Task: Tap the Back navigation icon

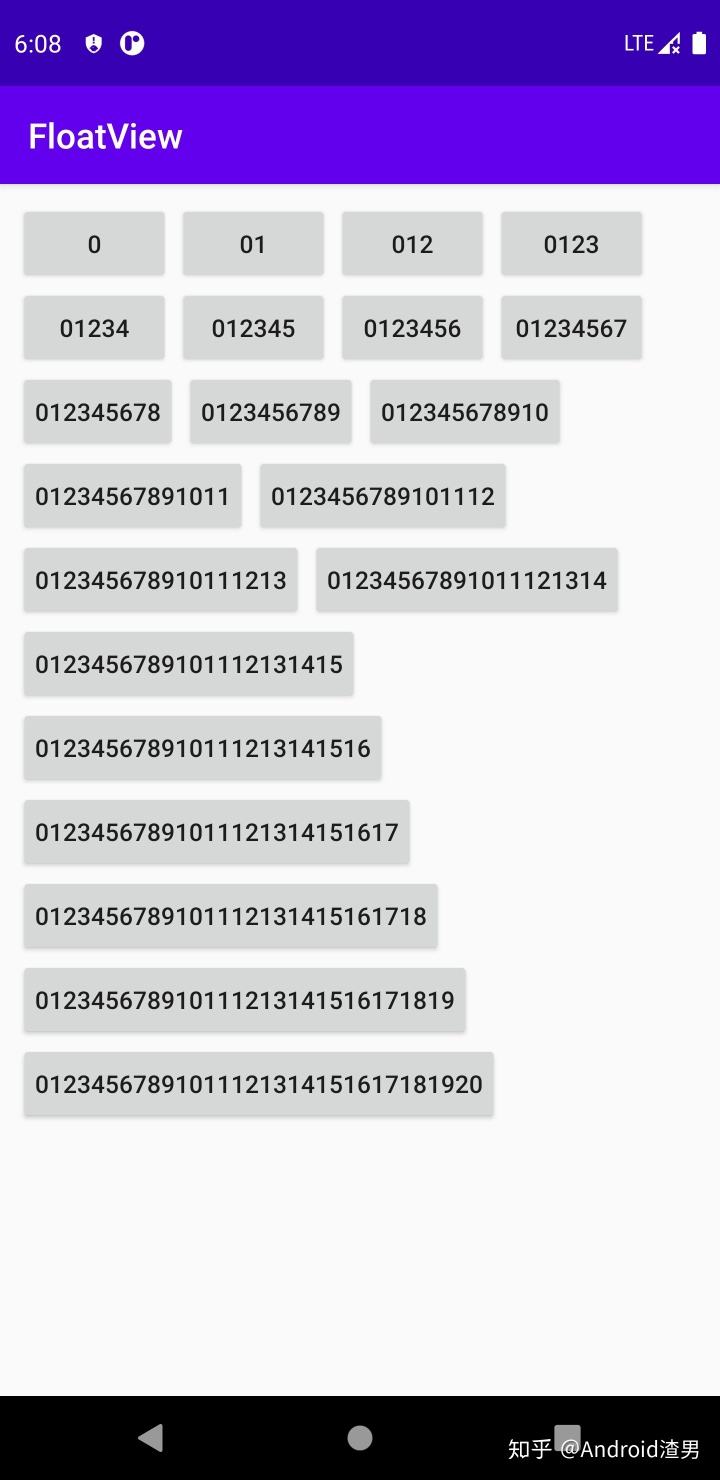Action: pos(151,1436)
